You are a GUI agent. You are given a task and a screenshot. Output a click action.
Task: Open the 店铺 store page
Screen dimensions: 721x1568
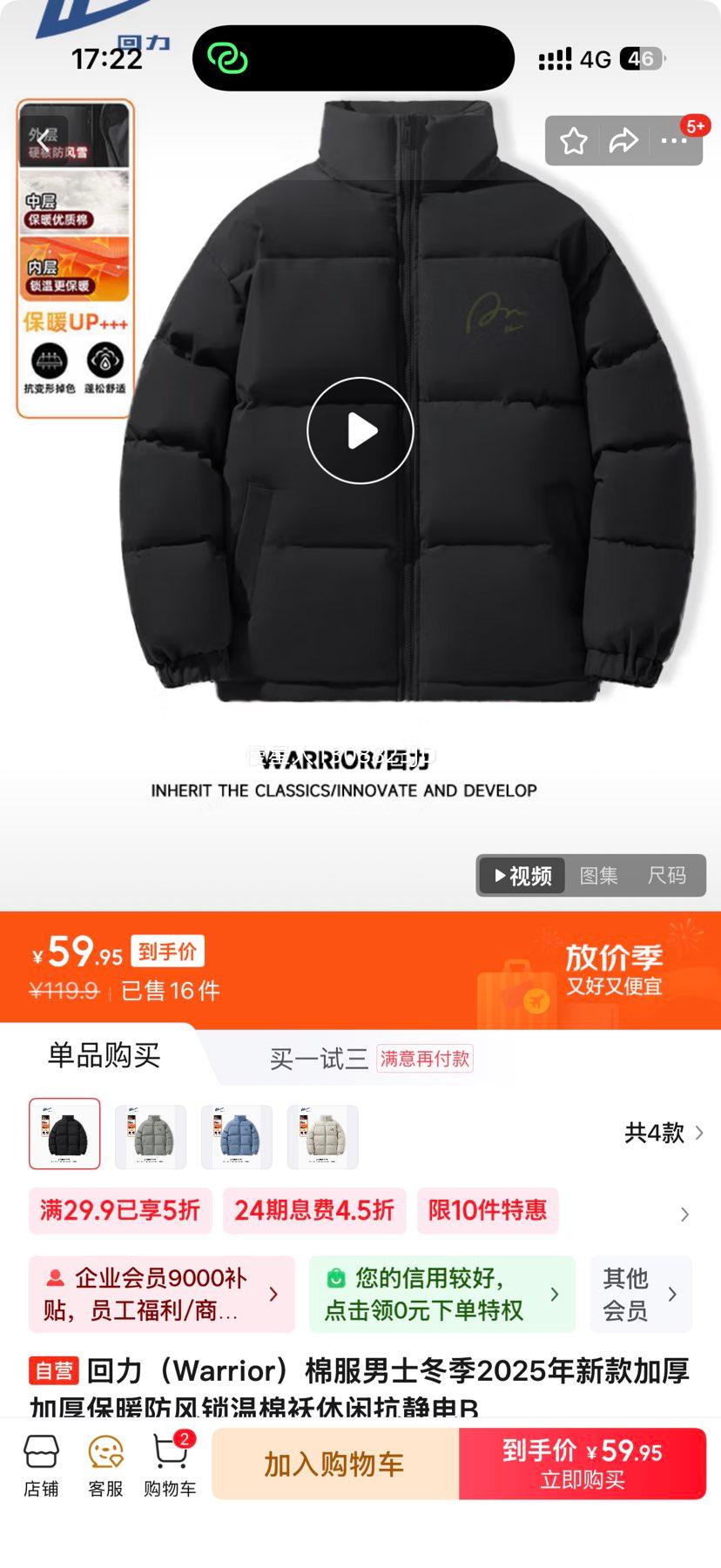[x=41, y=1465]
